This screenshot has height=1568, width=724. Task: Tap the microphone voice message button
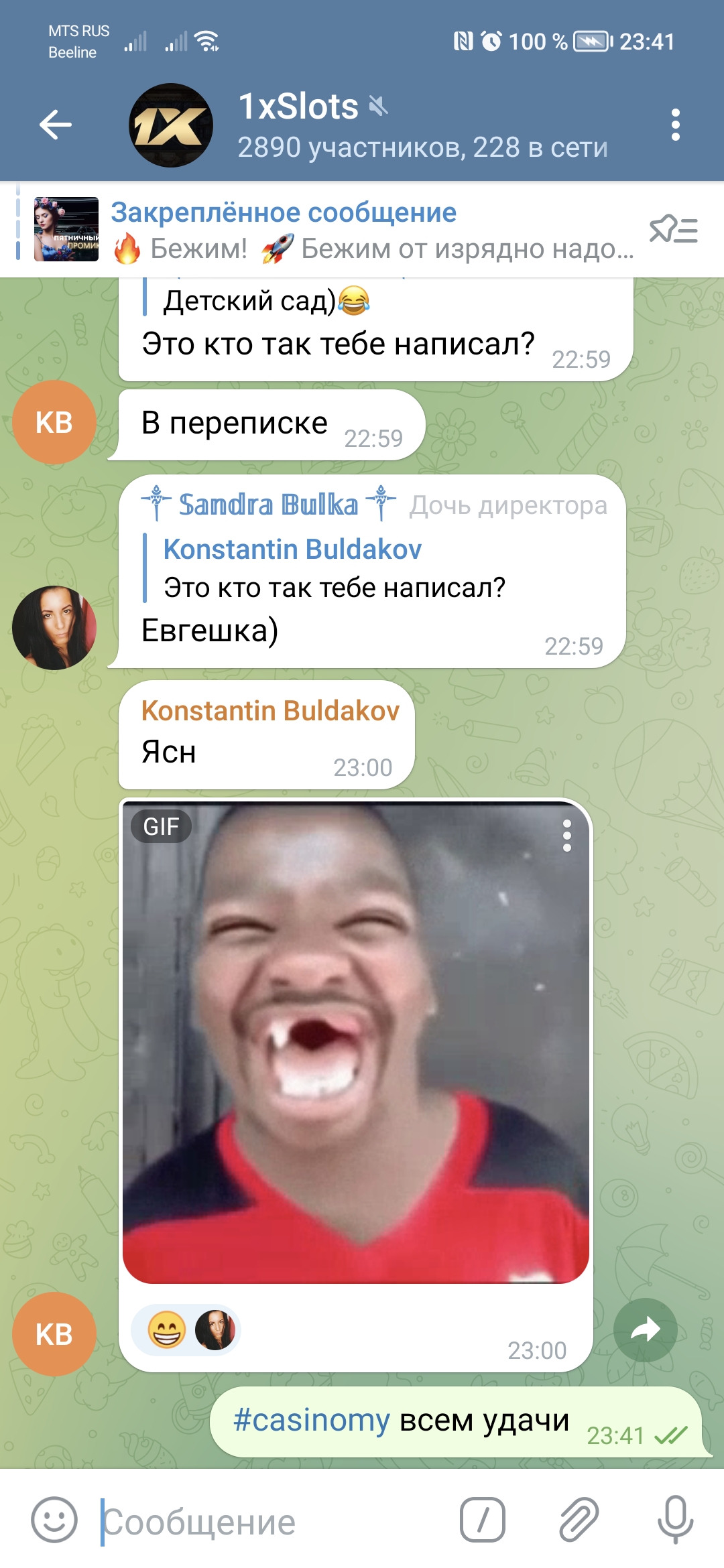tap(675, 1520)
